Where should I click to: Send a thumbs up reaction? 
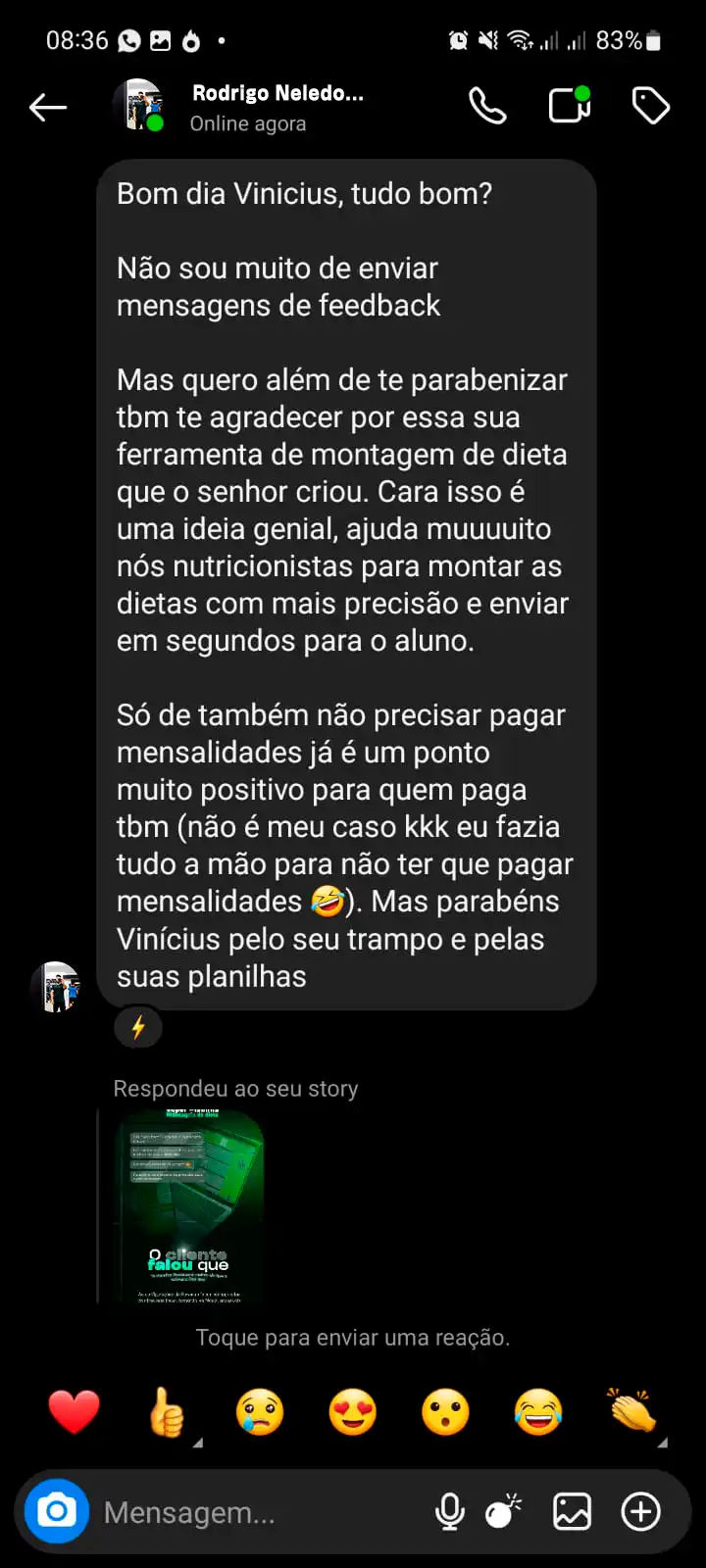click(x=167, y=1413)
